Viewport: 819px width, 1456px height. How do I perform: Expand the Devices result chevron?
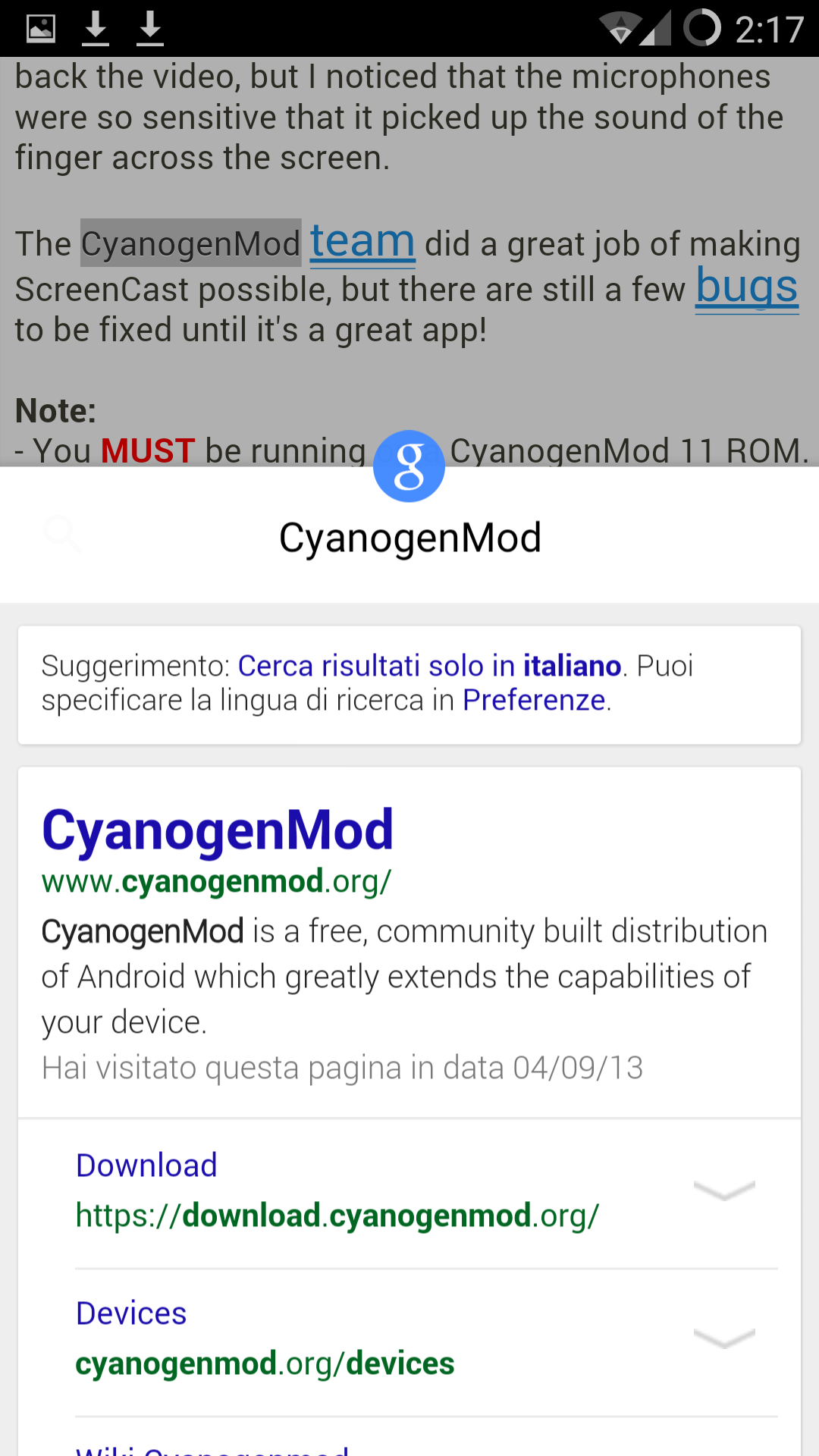coord(724,1338)
